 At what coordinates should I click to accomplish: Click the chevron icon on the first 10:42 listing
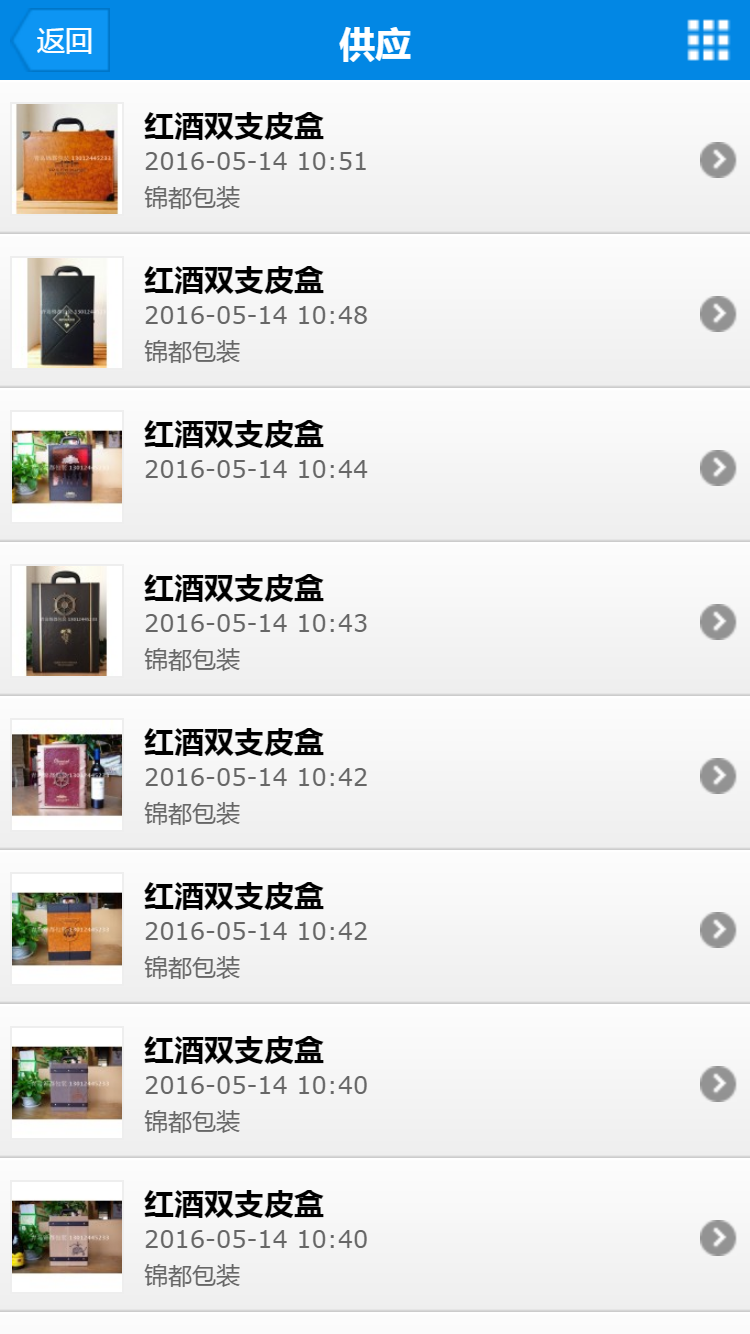[x=717, y=775]
